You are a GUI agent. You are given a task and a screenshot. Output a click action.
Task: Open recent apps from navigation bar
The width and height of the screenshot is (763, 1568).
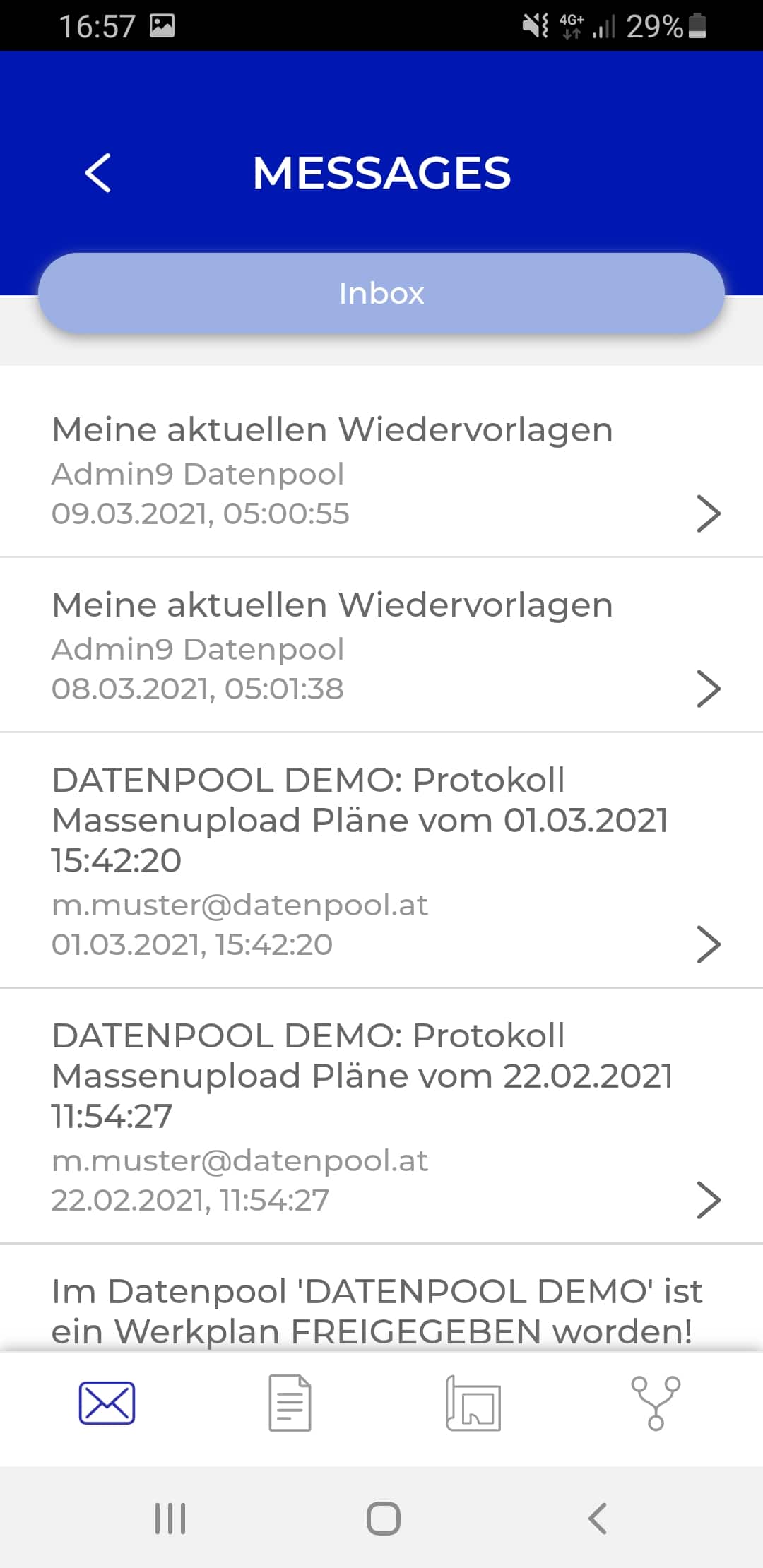[170, 1518]
